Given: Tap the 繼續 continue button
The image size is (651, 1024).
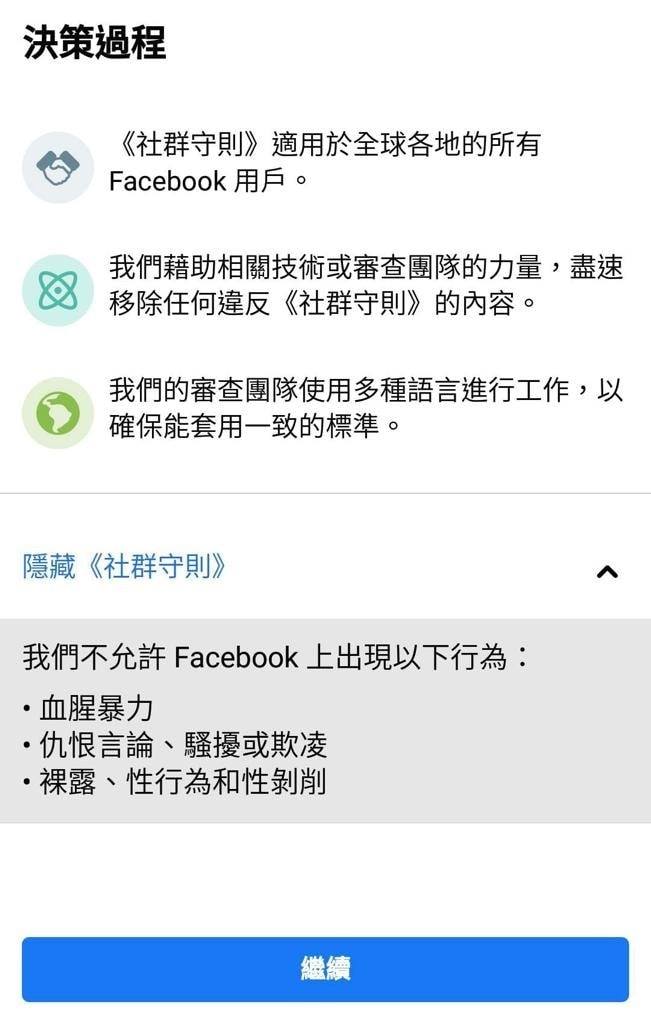Looking at the screenshot, I should 325,968.
